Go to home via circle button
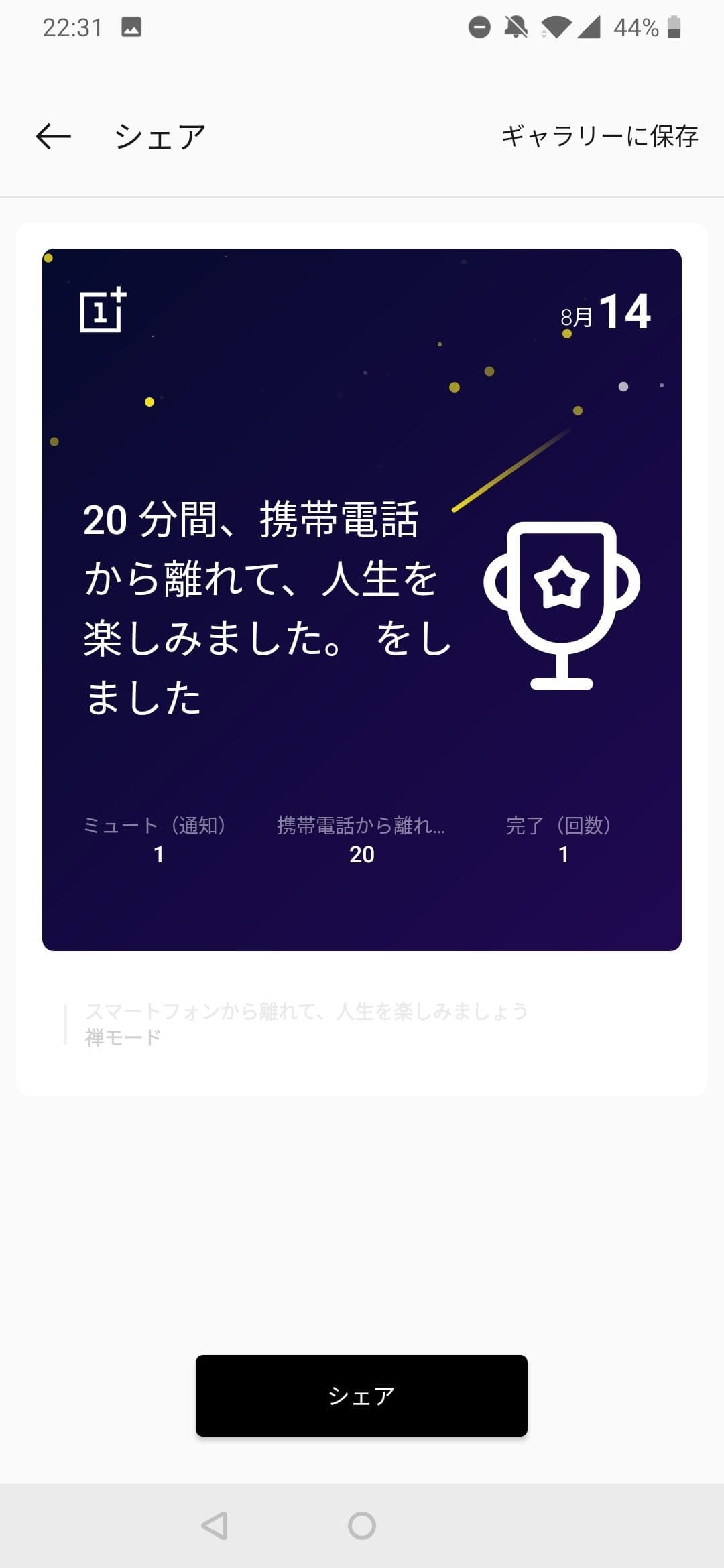The width and height of the screenshot is (724, 1568). [362, 1526]
